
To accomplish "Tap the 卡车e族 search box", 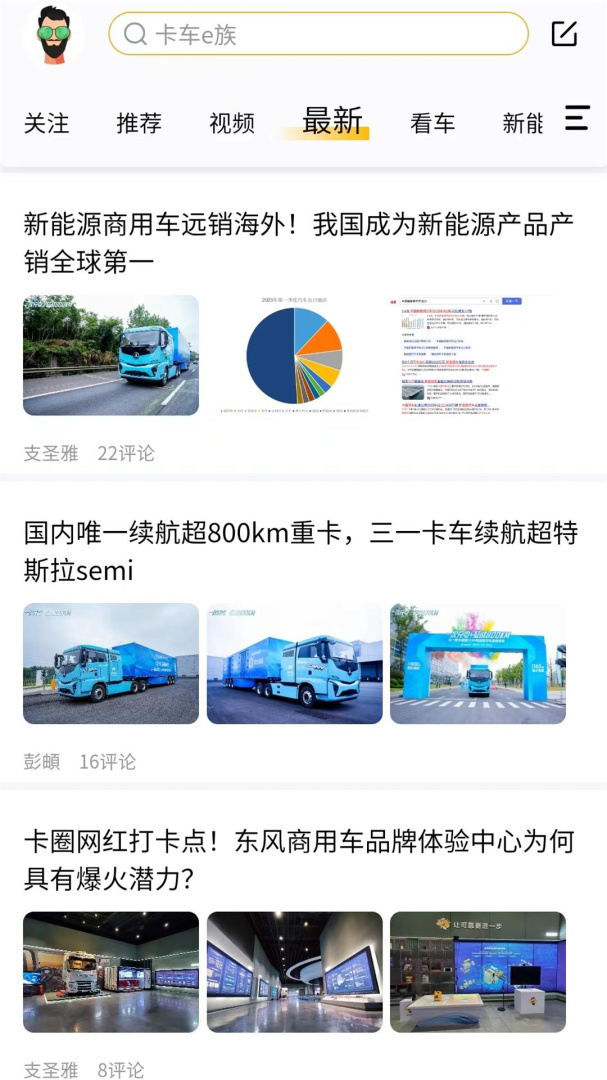I will point(318,34).
